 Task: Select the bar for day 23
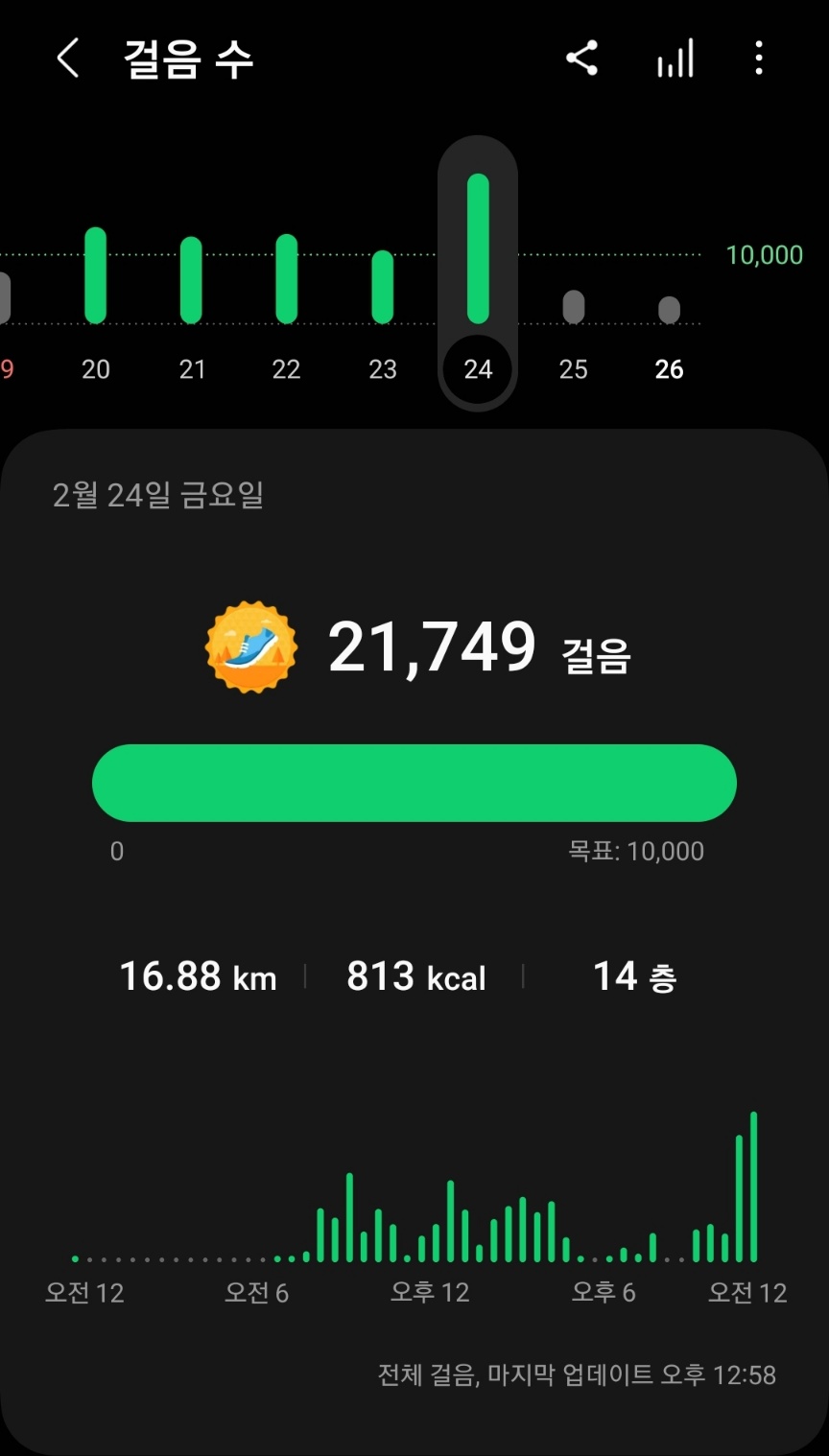pos(383,287)
